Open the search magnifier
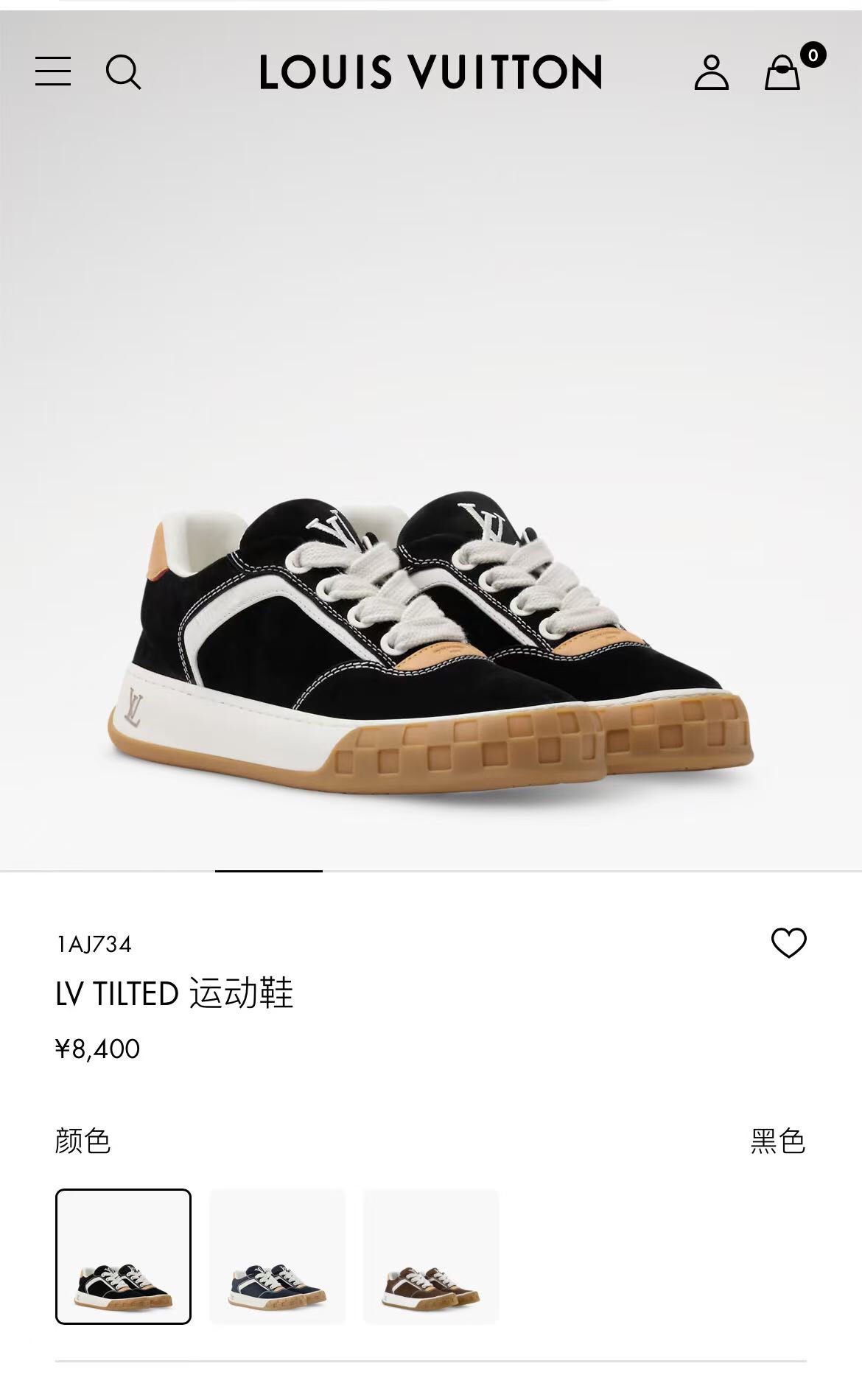The image size is (862, 1400). (123, 72)
